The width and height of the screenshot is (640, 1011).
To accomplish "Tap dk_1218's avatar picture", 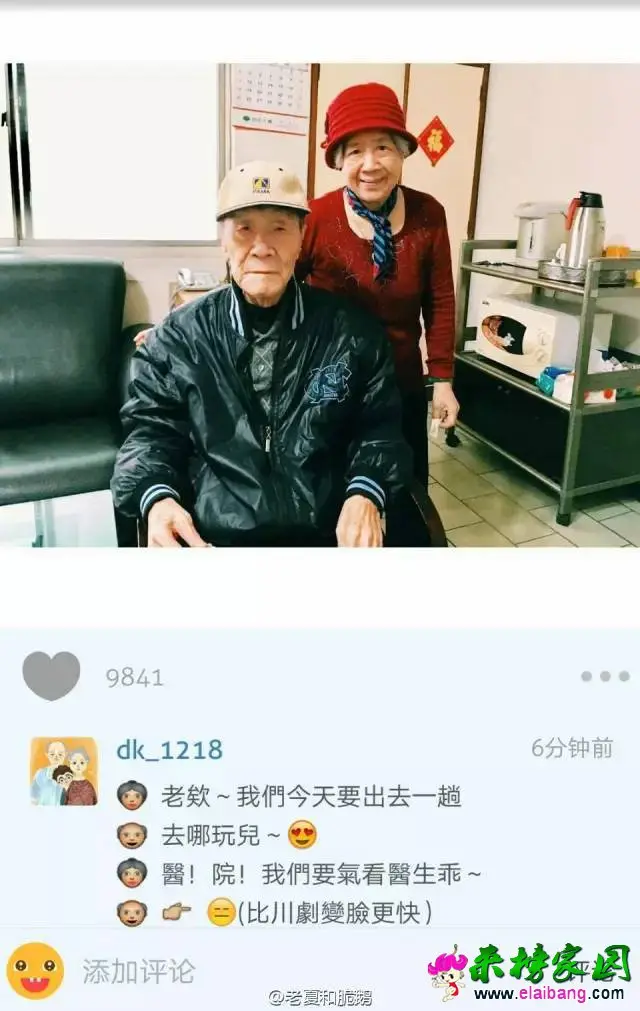I will click(64, 771).
